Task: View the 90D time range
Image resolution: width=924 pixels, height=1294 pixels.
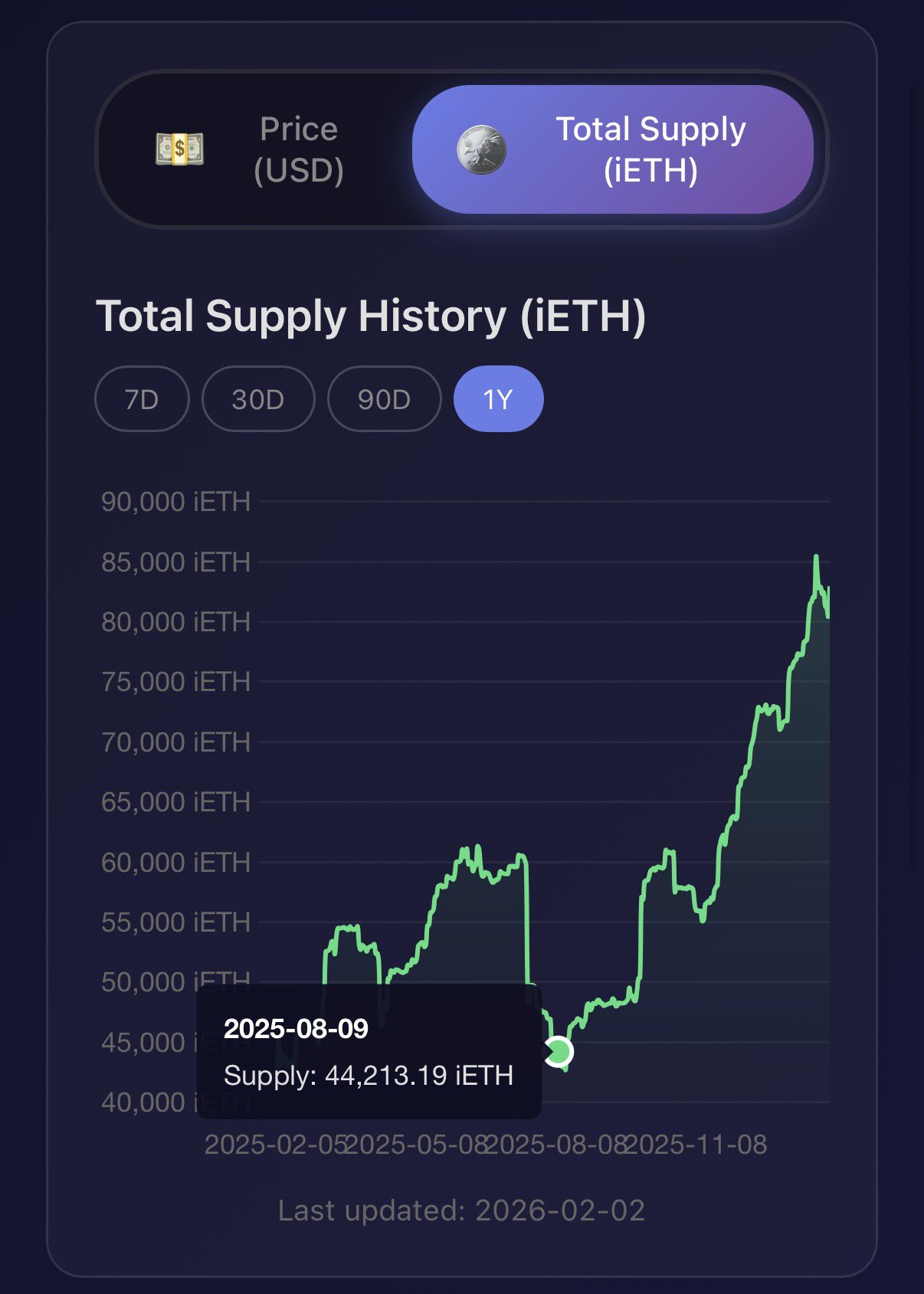Action: tap(384, 399)
